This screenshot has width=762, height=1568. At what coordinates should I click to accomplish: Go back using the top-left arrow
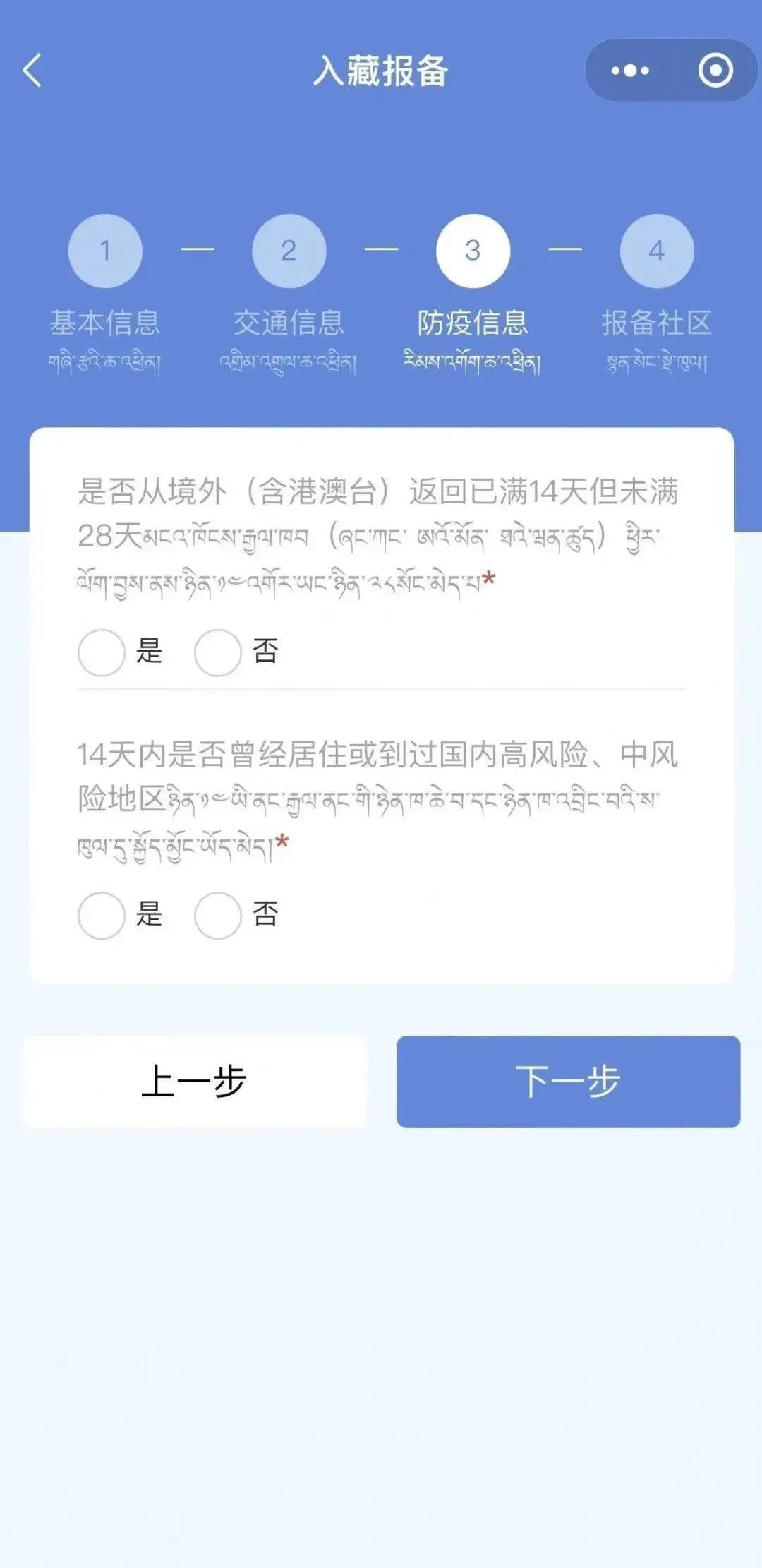click(32, 71)
